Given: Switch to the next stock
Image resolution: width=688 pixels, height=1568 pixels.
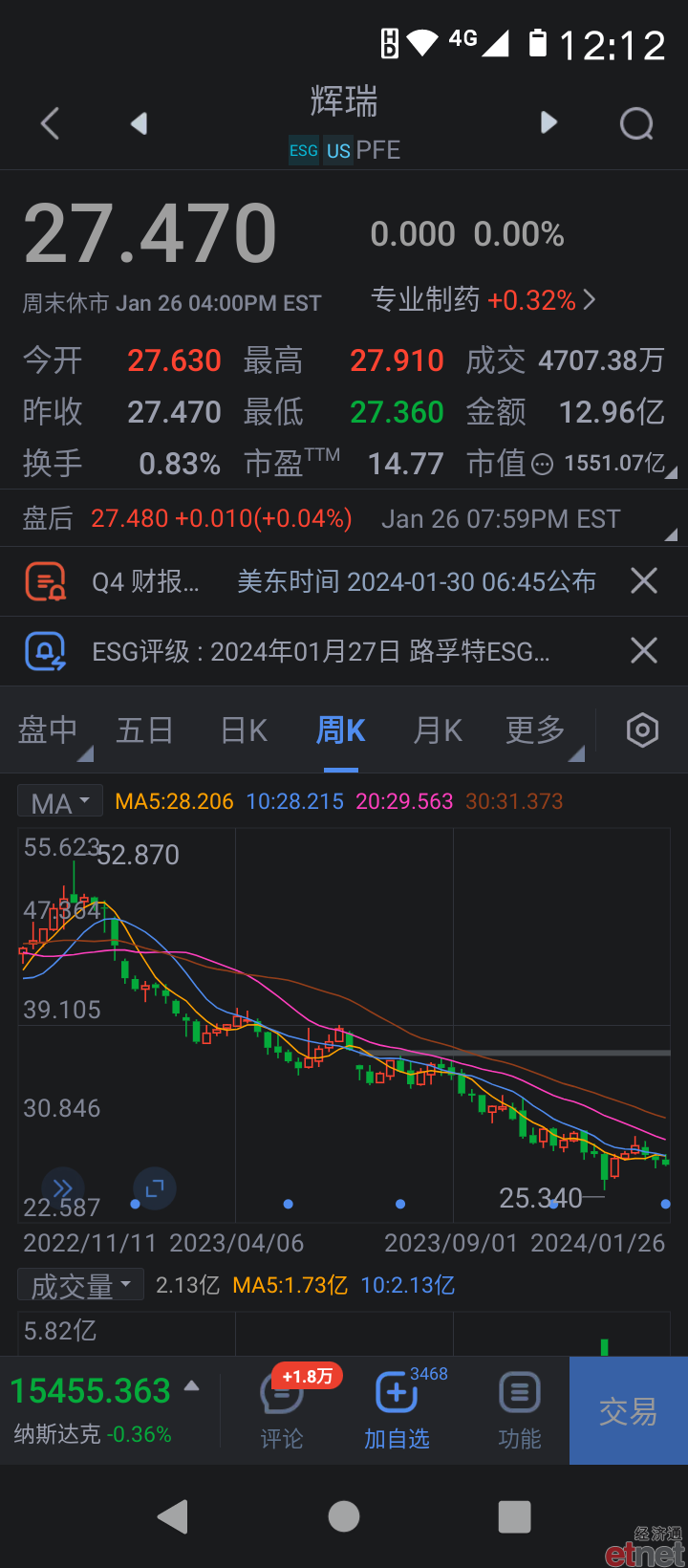Looking at the screenshot, I should (548, 122).
